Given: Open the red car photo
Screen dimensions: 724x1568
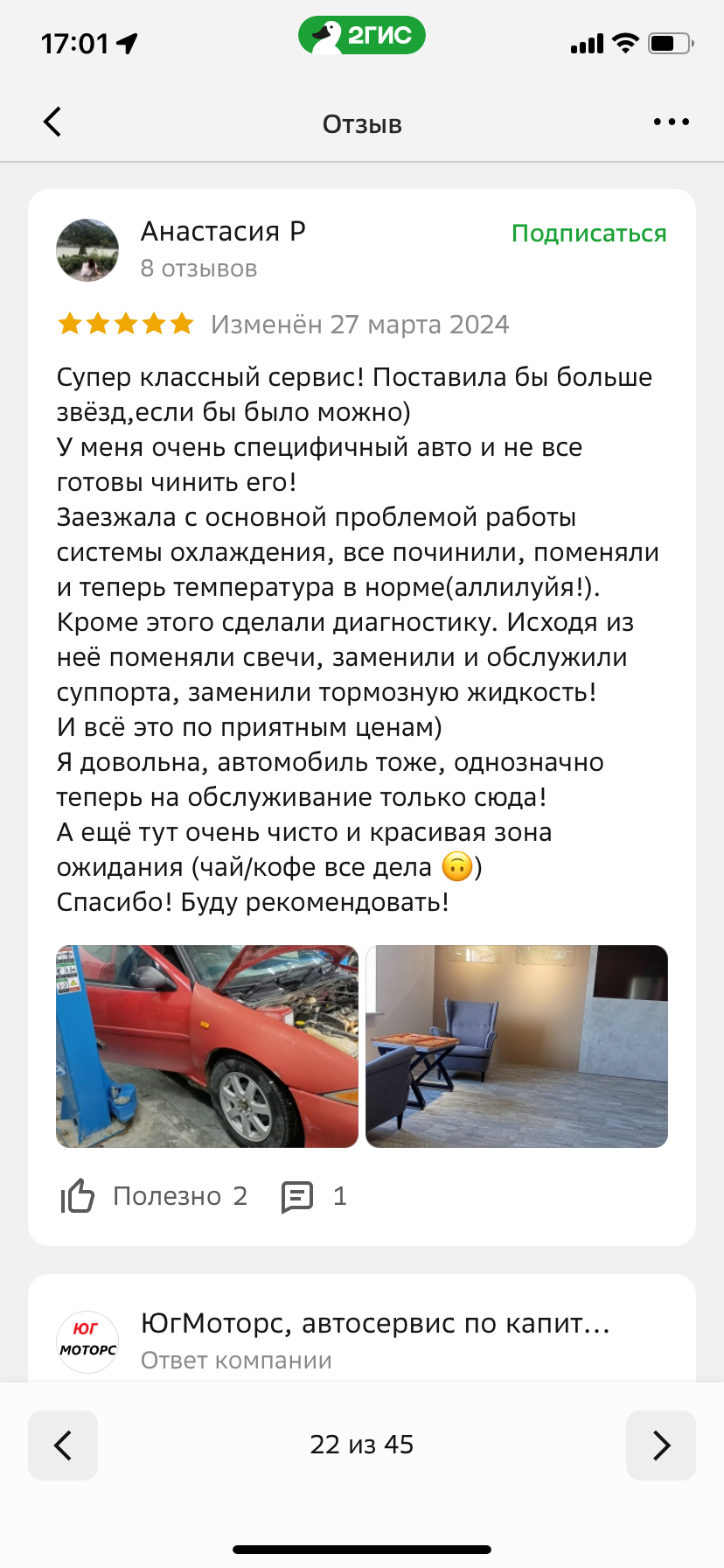Looking at the screenshot, I should coord(207,1046).
